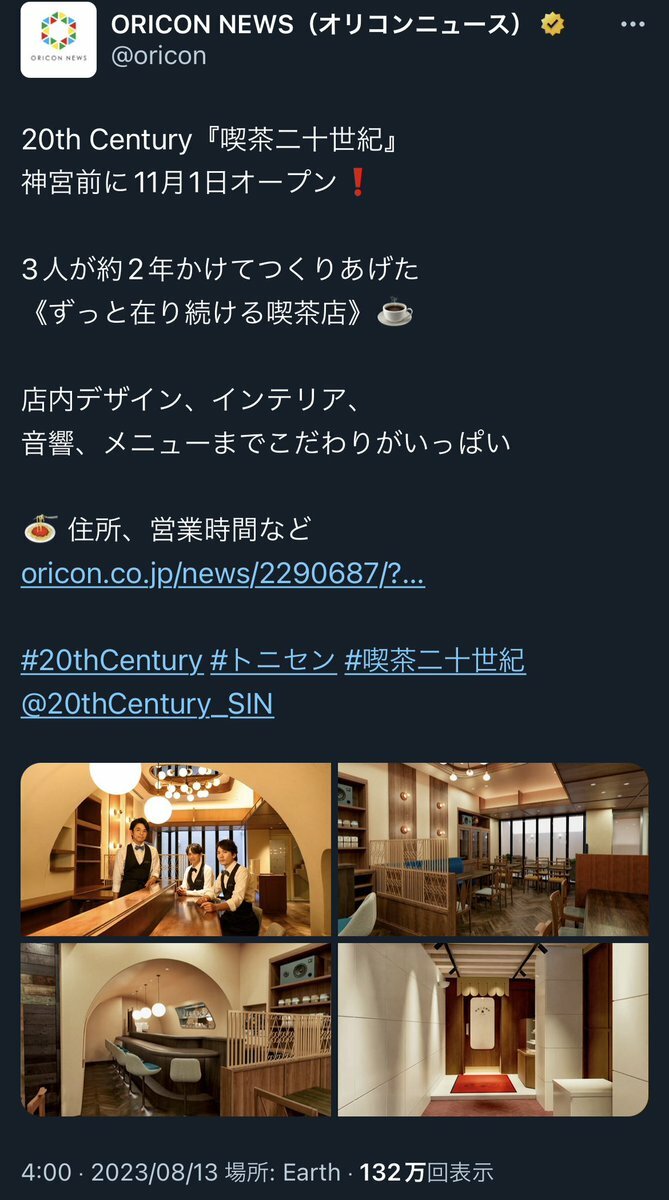View photo of cafe dining area
Viewport: 669px width, 1200px height.
(x=493, y=849)
